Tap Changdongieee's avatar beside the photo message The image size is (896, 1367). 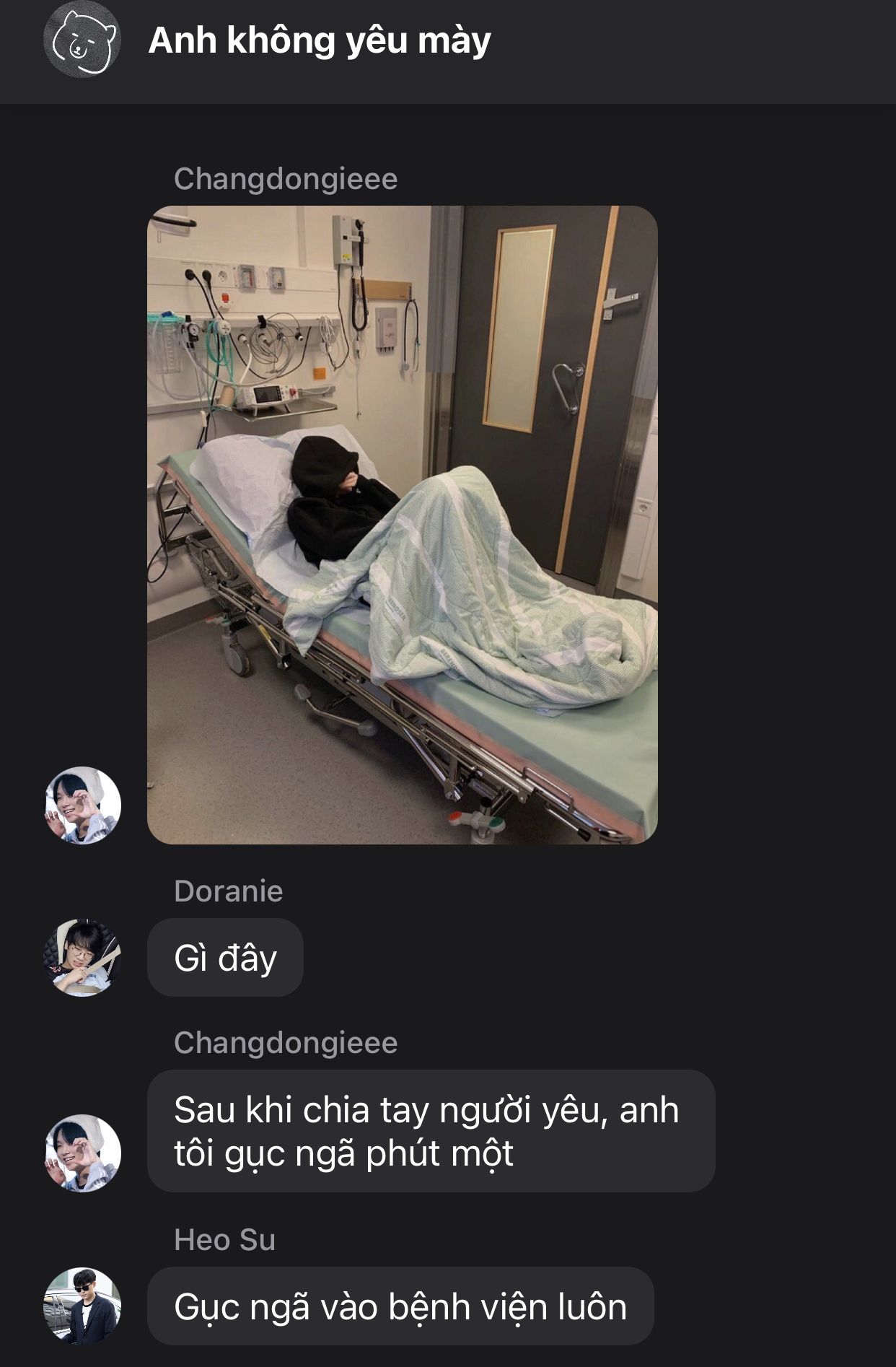83,805
